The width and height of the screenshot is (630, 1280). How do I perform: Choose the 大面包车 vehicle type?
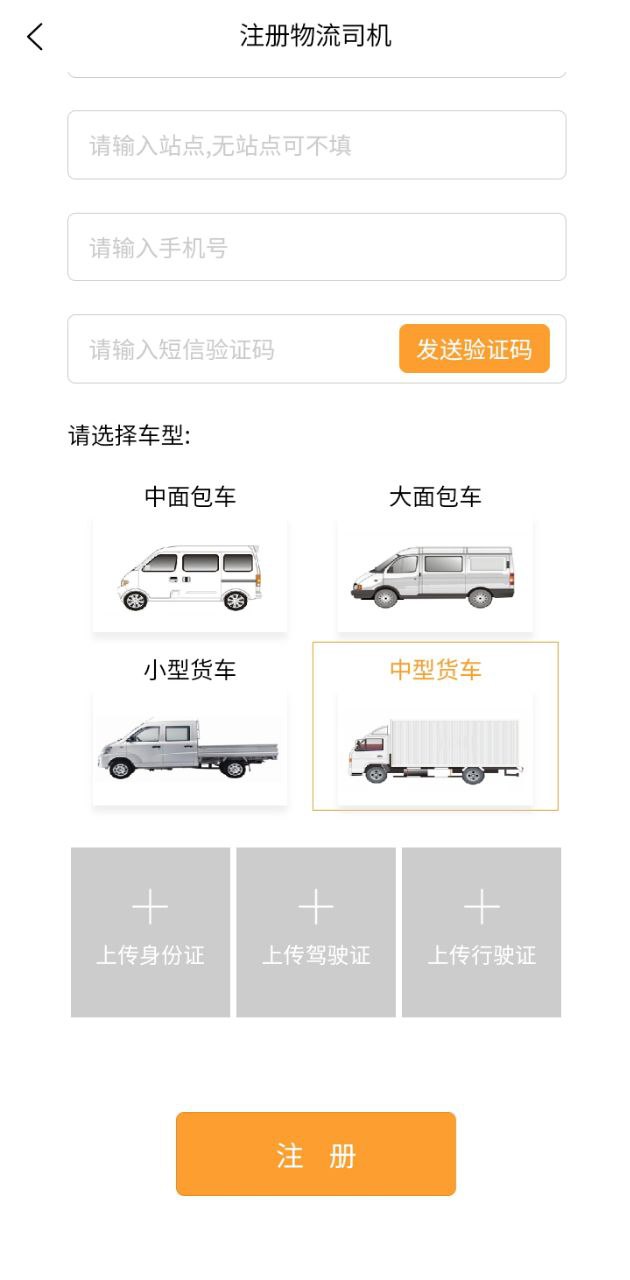pos(435,556)
